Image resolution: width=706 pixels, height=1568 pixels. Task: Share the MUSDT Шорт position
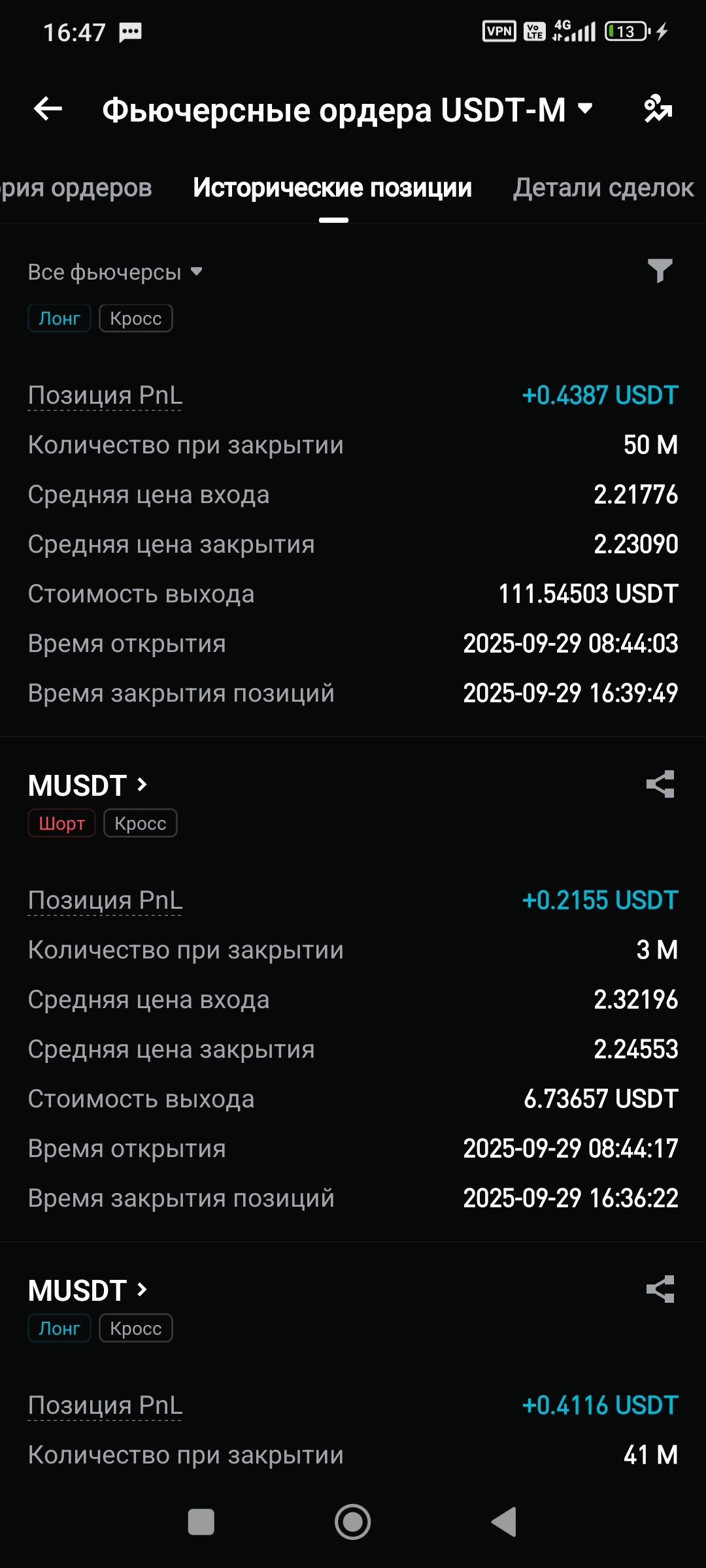660,785
